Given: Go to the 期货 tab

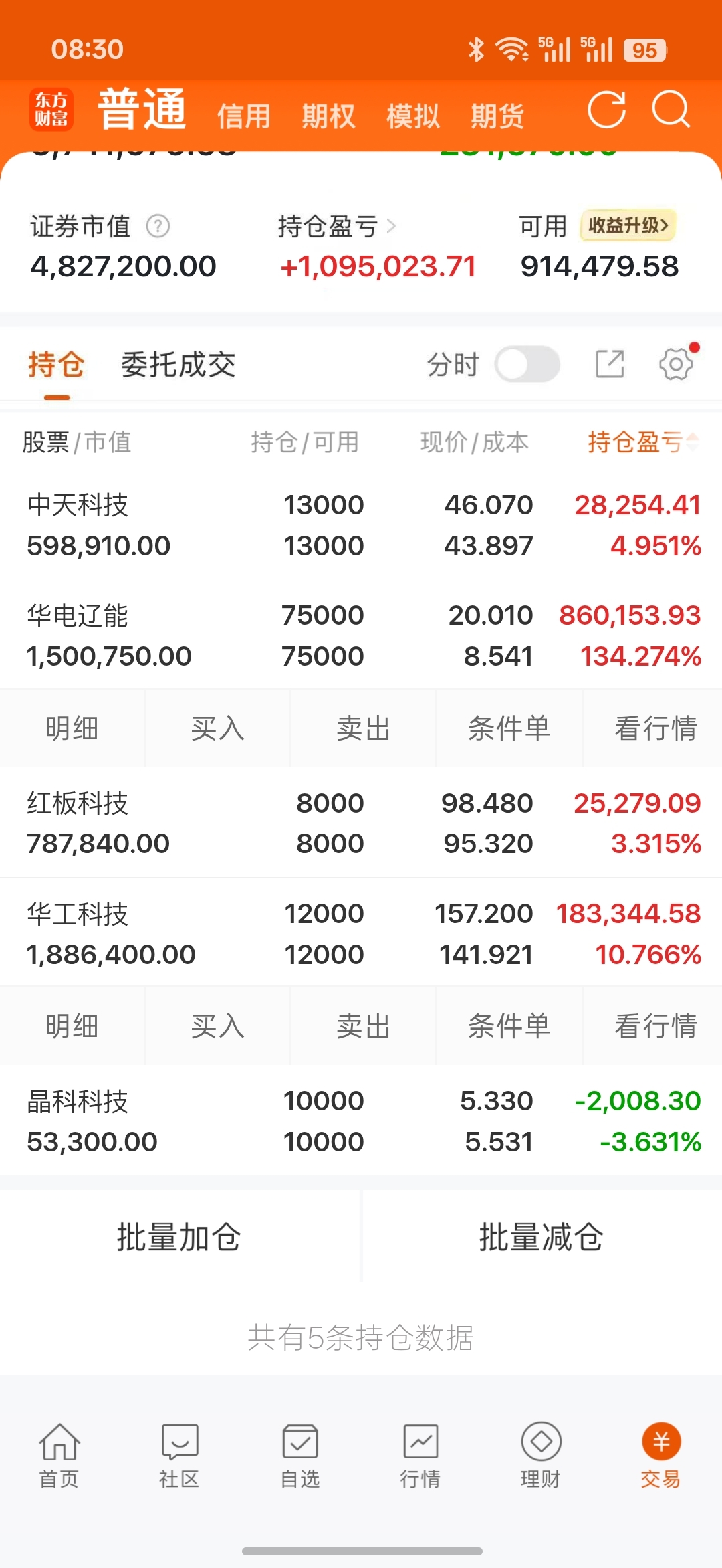Looking at the screenshot, I should [497, 116].
